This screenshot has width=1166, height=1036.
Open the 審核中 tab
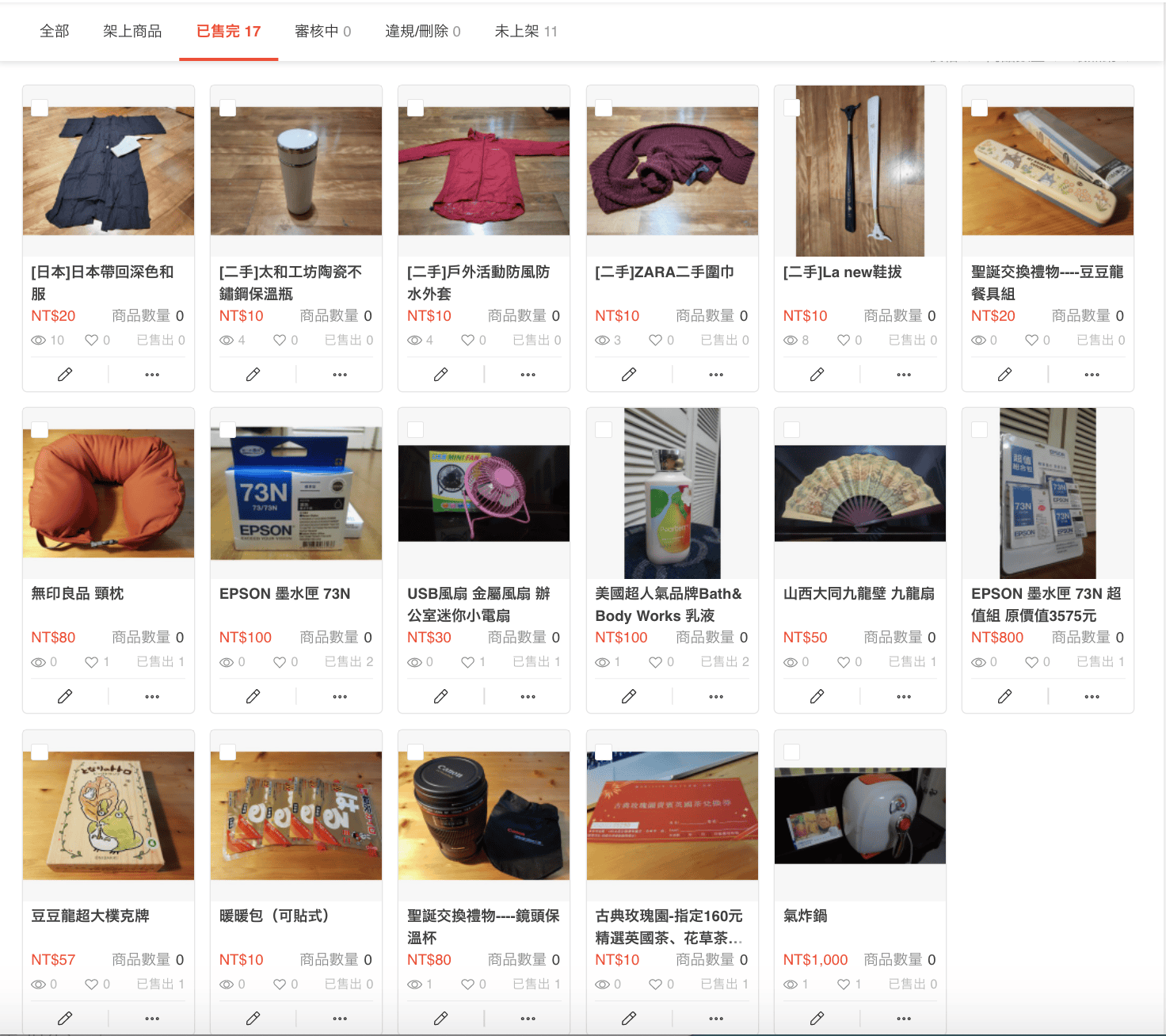pyautogui.click(x=322, y=31)
